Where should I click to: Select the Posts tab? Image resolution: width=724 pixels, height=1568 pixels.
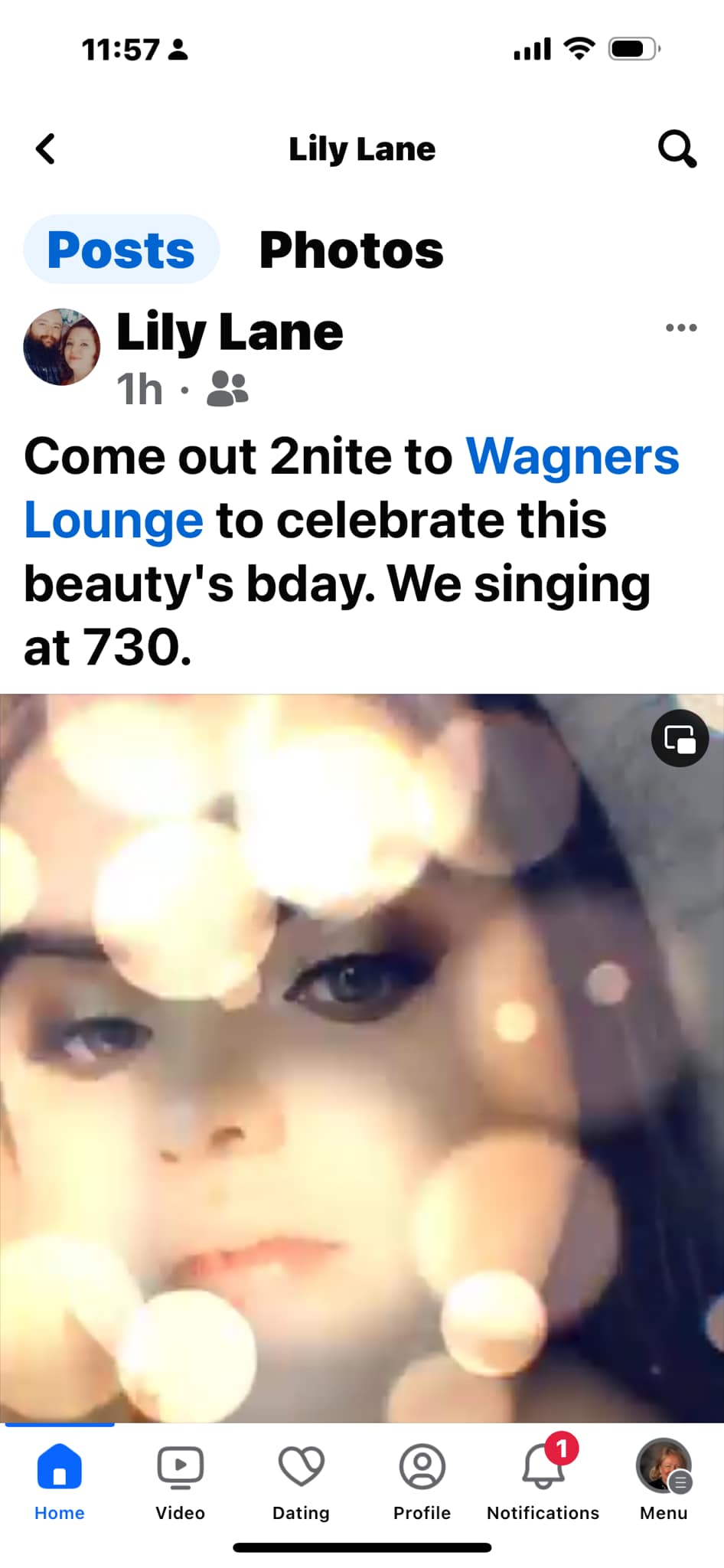point(121,250)
